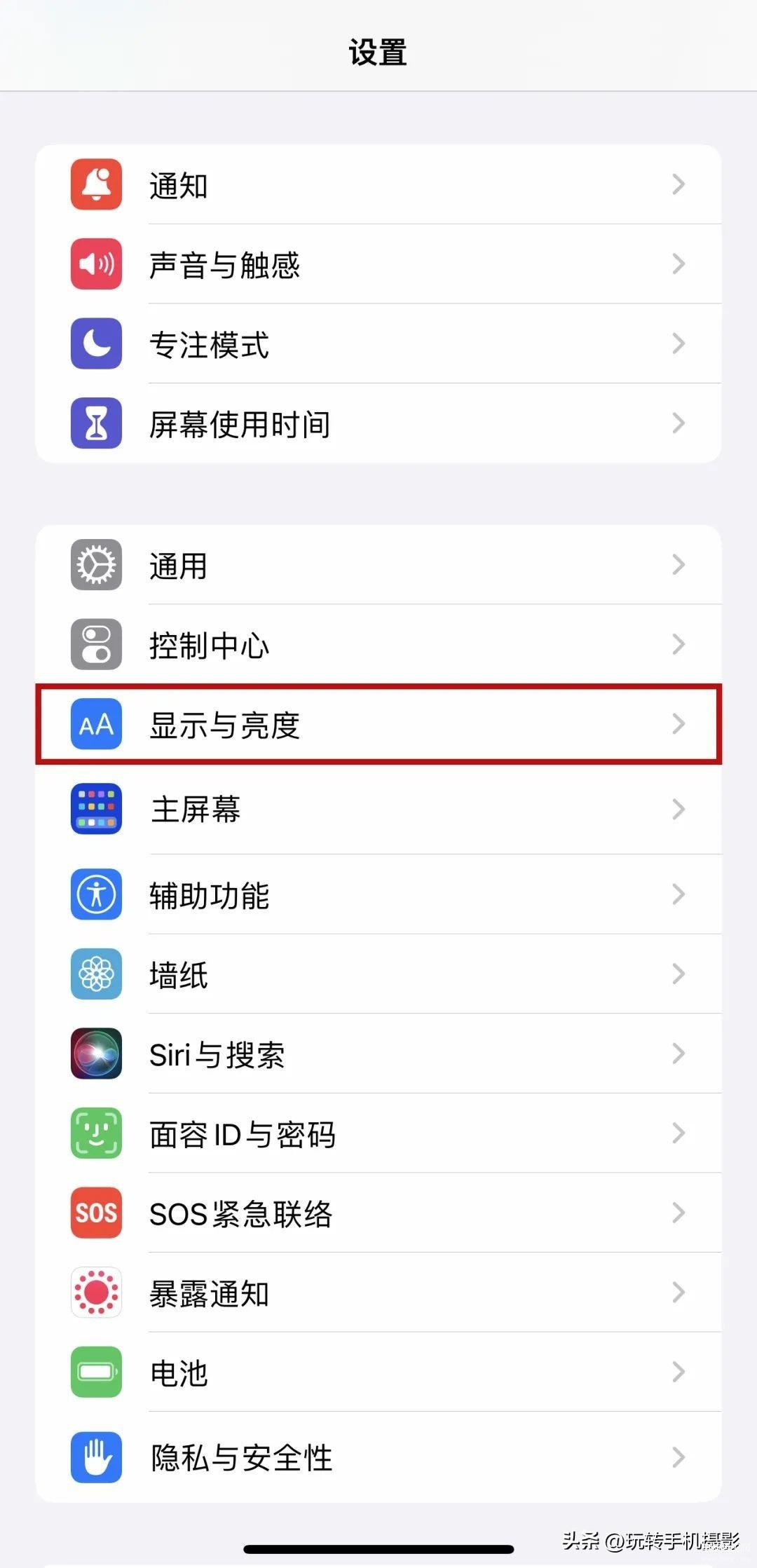Go to 专注模式
Viewport: 757px width, 1568px height.
378,343
